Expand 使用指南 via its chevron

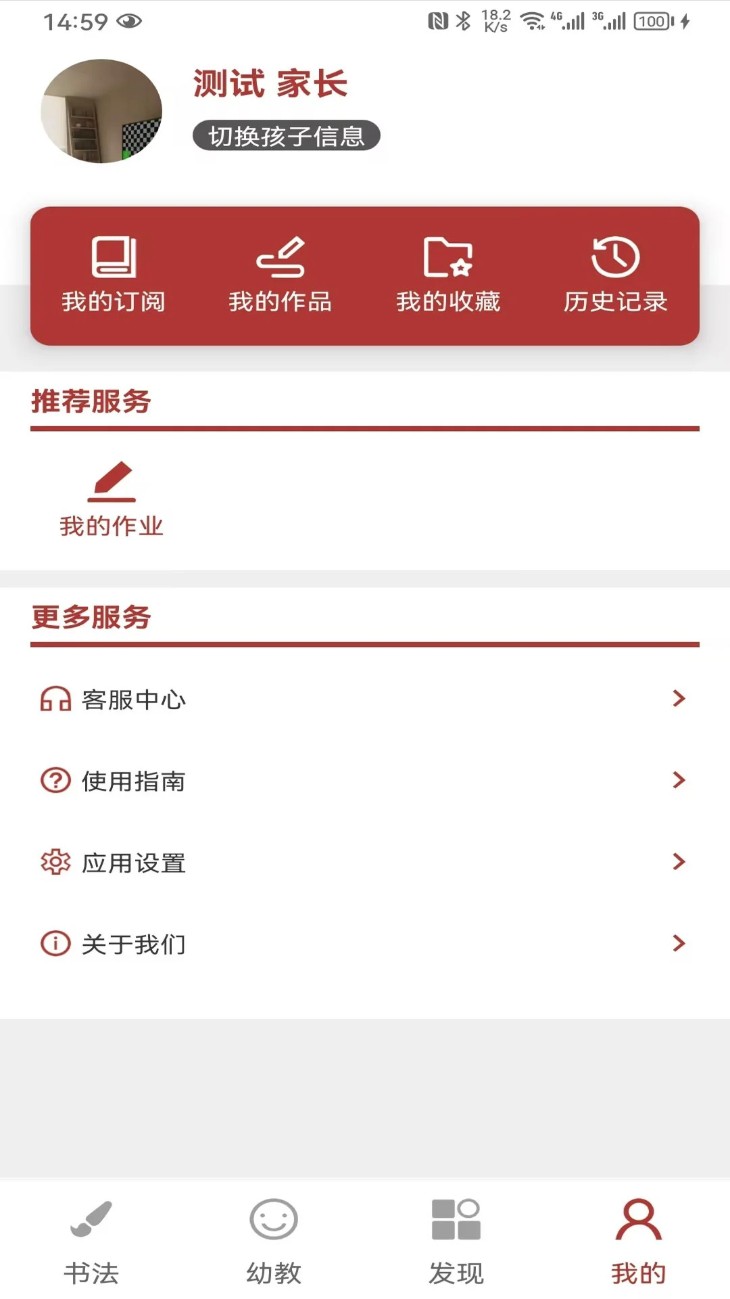point(679,780)
